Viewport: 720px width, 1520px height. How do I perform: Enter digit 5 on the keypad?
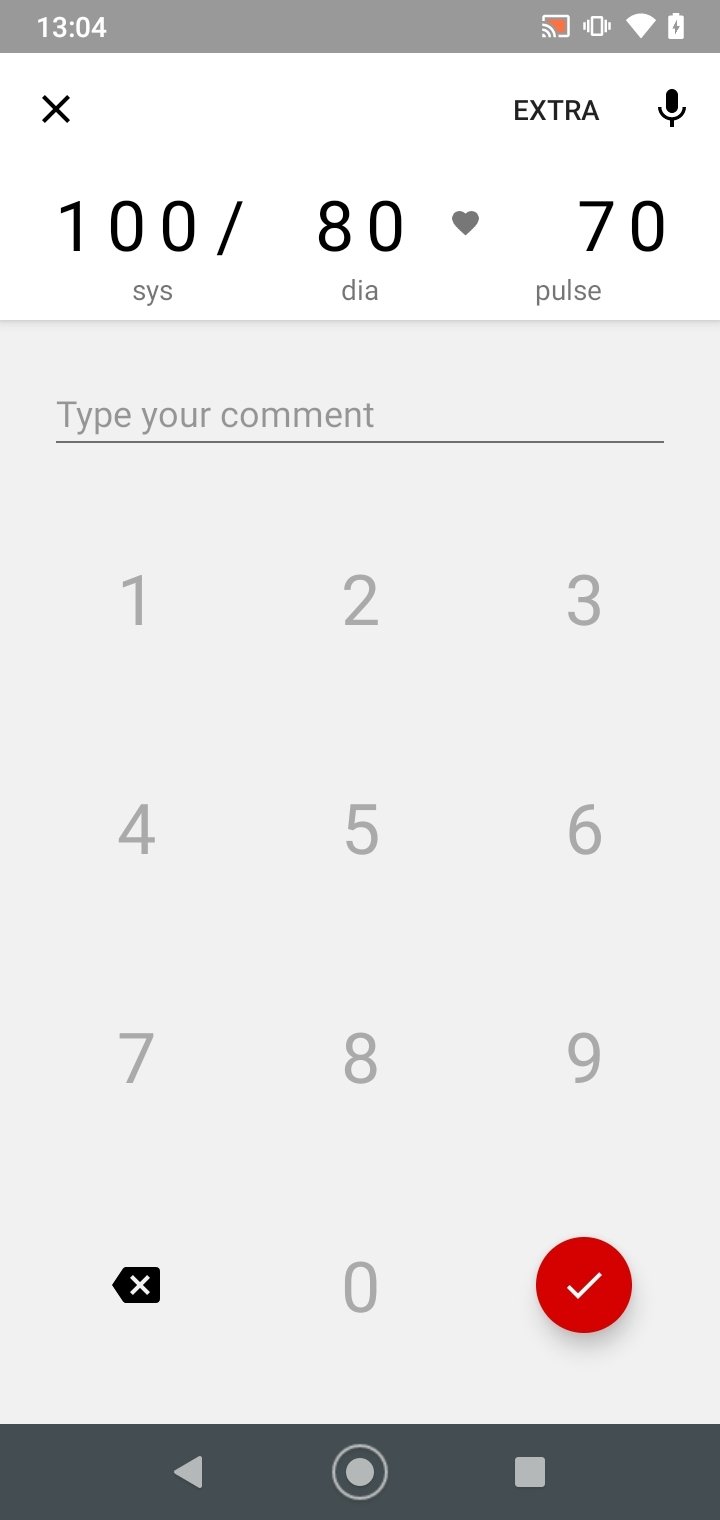tap(360, 829)
